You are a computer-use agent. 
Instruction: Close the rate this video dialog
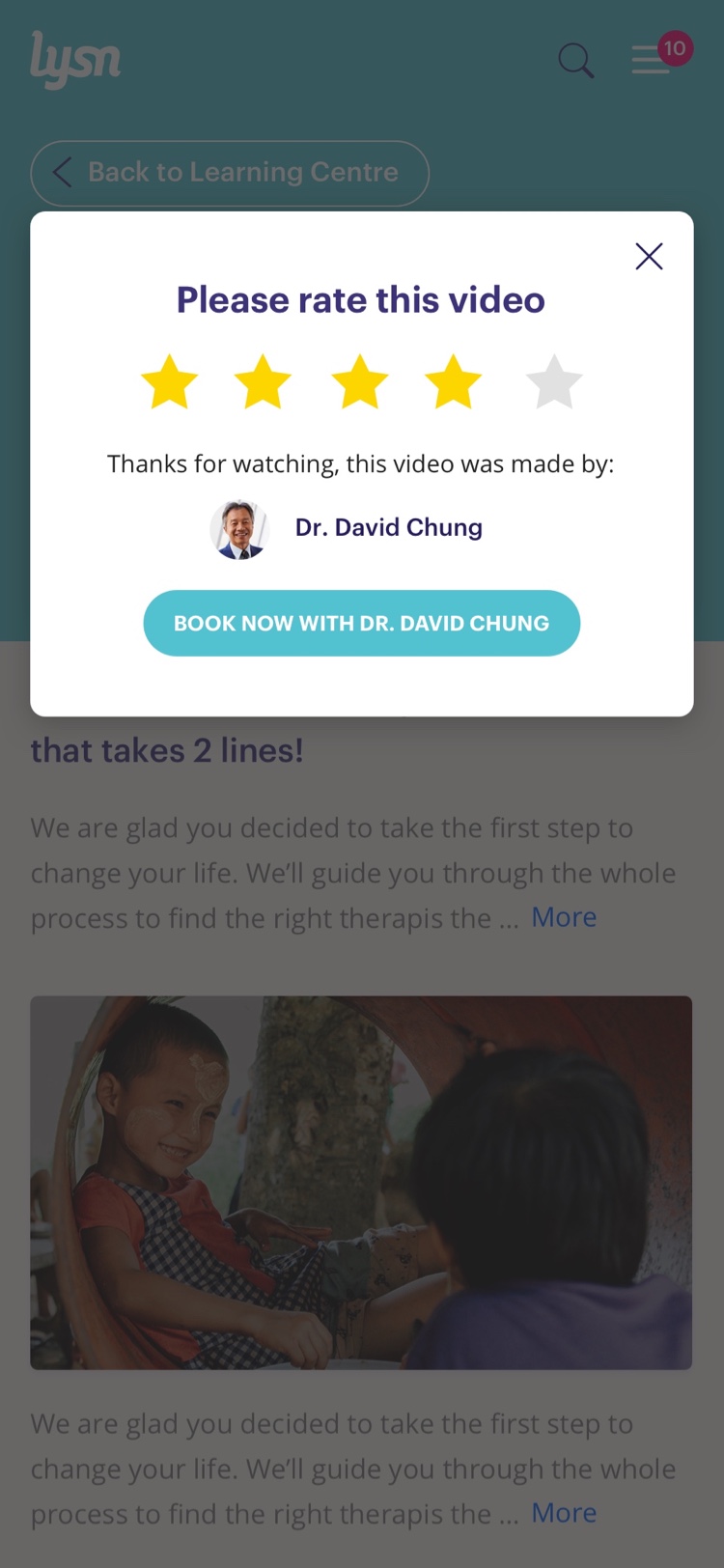pos(649,256)
